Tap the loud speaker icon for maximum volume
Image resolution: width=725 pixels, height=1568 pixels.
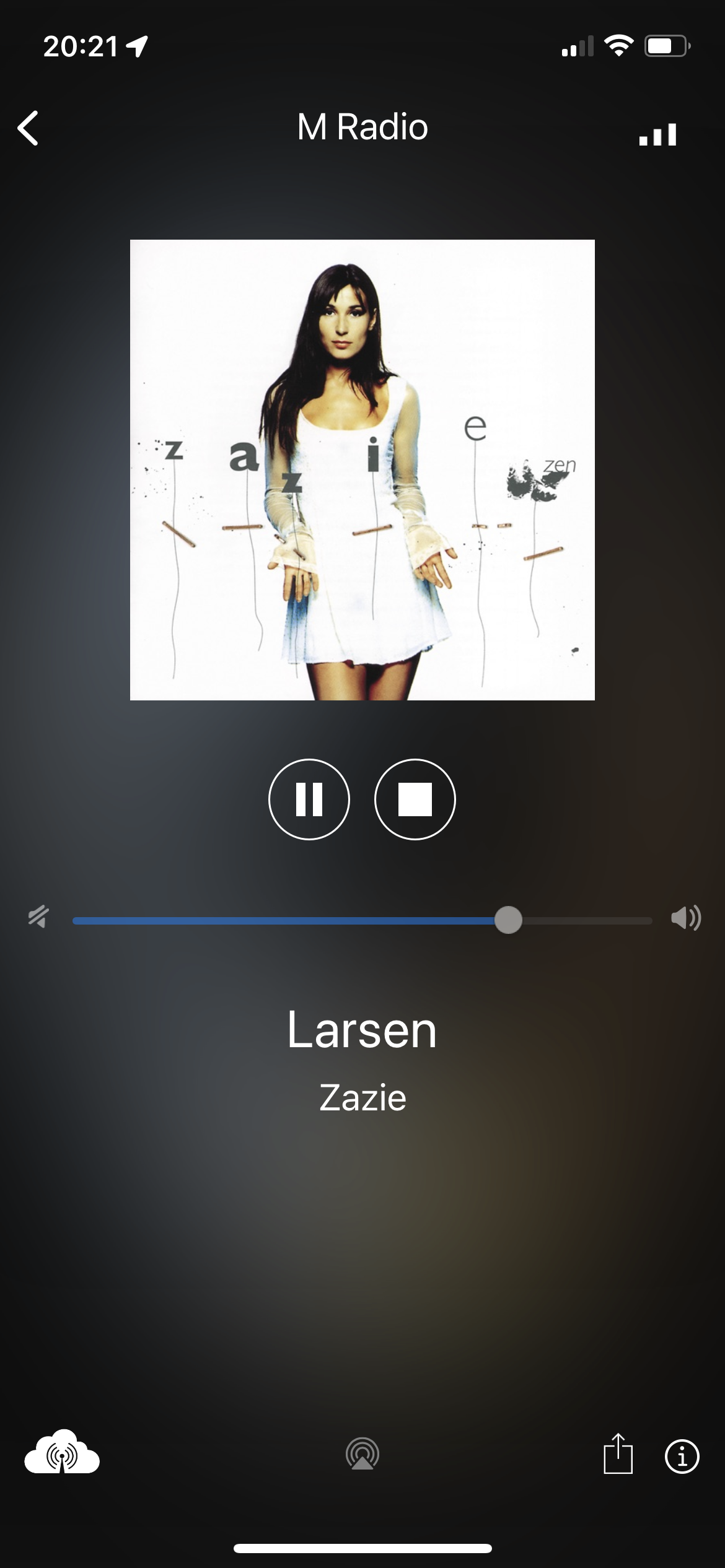click(686, 918)
